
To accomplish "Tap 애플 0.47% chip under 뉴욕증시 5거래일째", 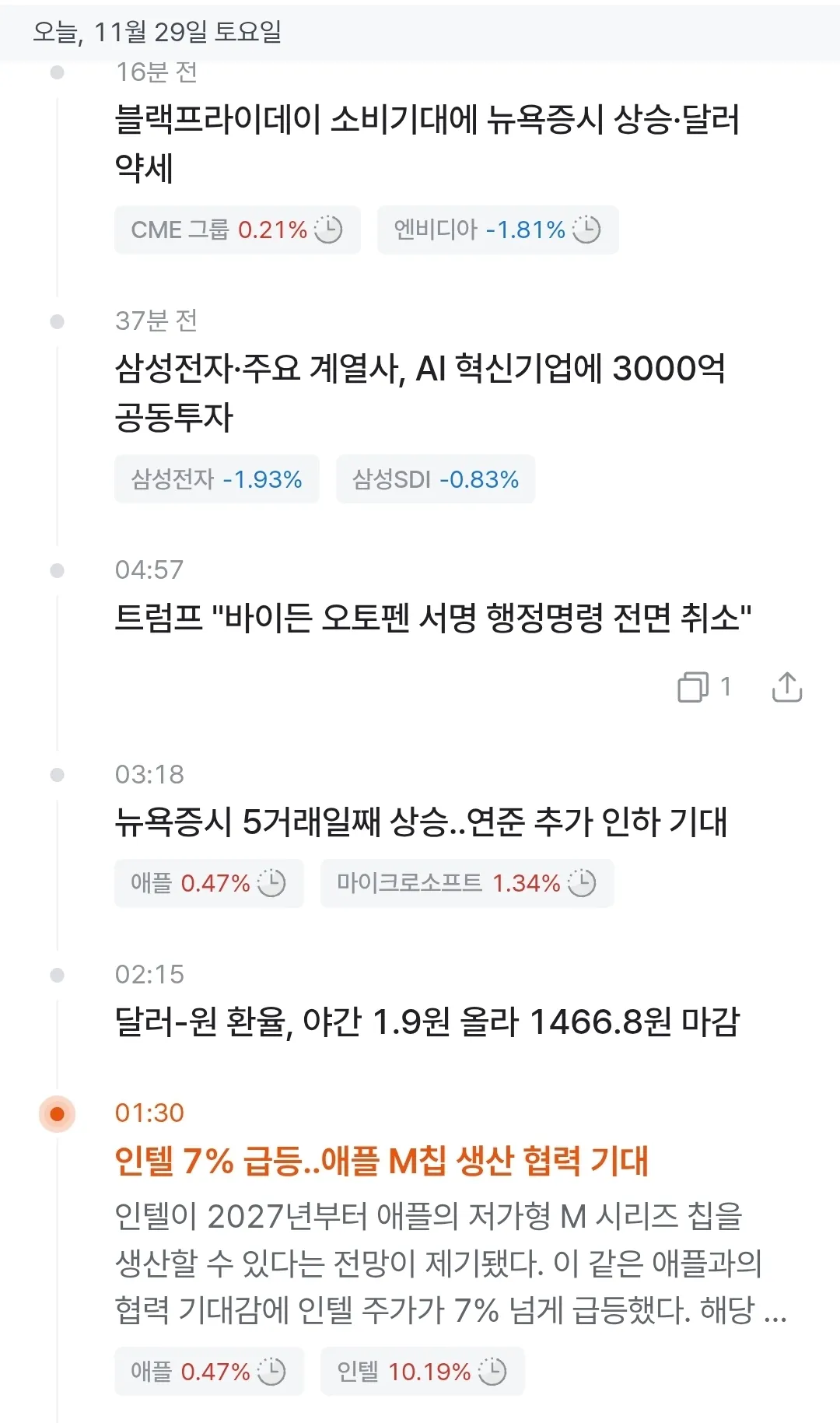I will click(208, 883).
